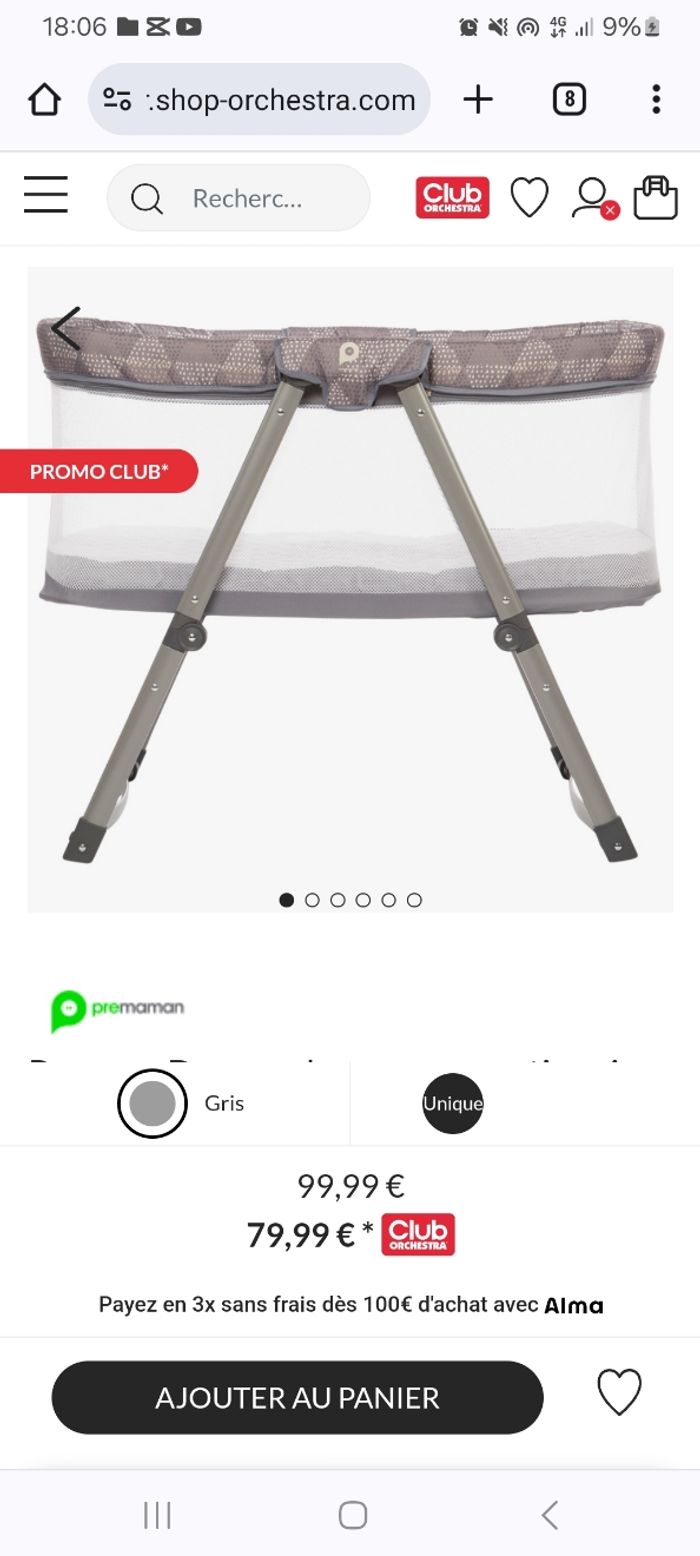The image size is (700, 1556).
Task: Tap the system recent apps button
Action: pyautogui.click(x=157, y=1515)
